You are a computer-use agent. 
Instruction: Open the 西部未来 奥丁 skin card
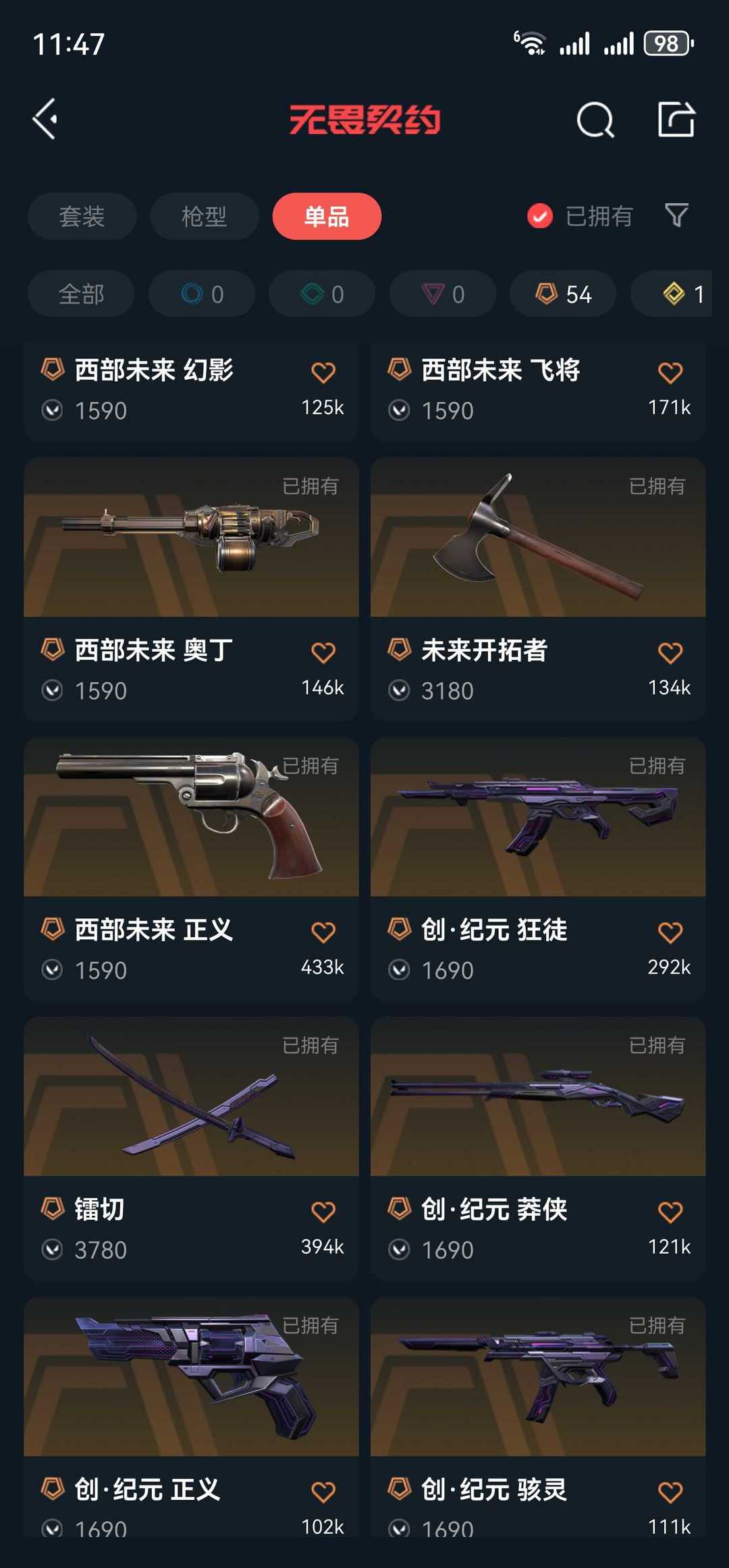point(191,590)
